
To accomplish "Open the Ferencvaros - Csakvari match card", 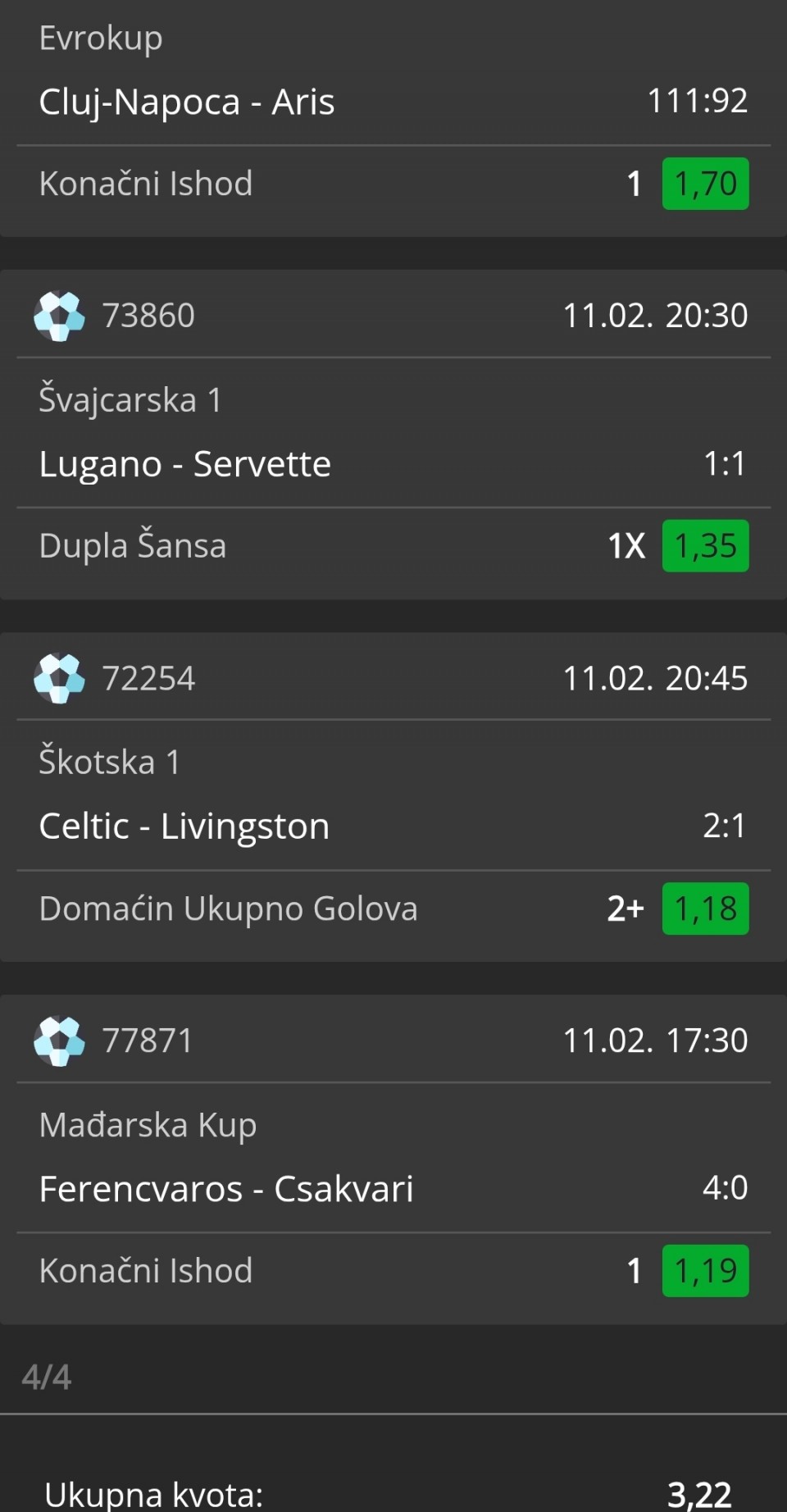I will click(226, 1189).
